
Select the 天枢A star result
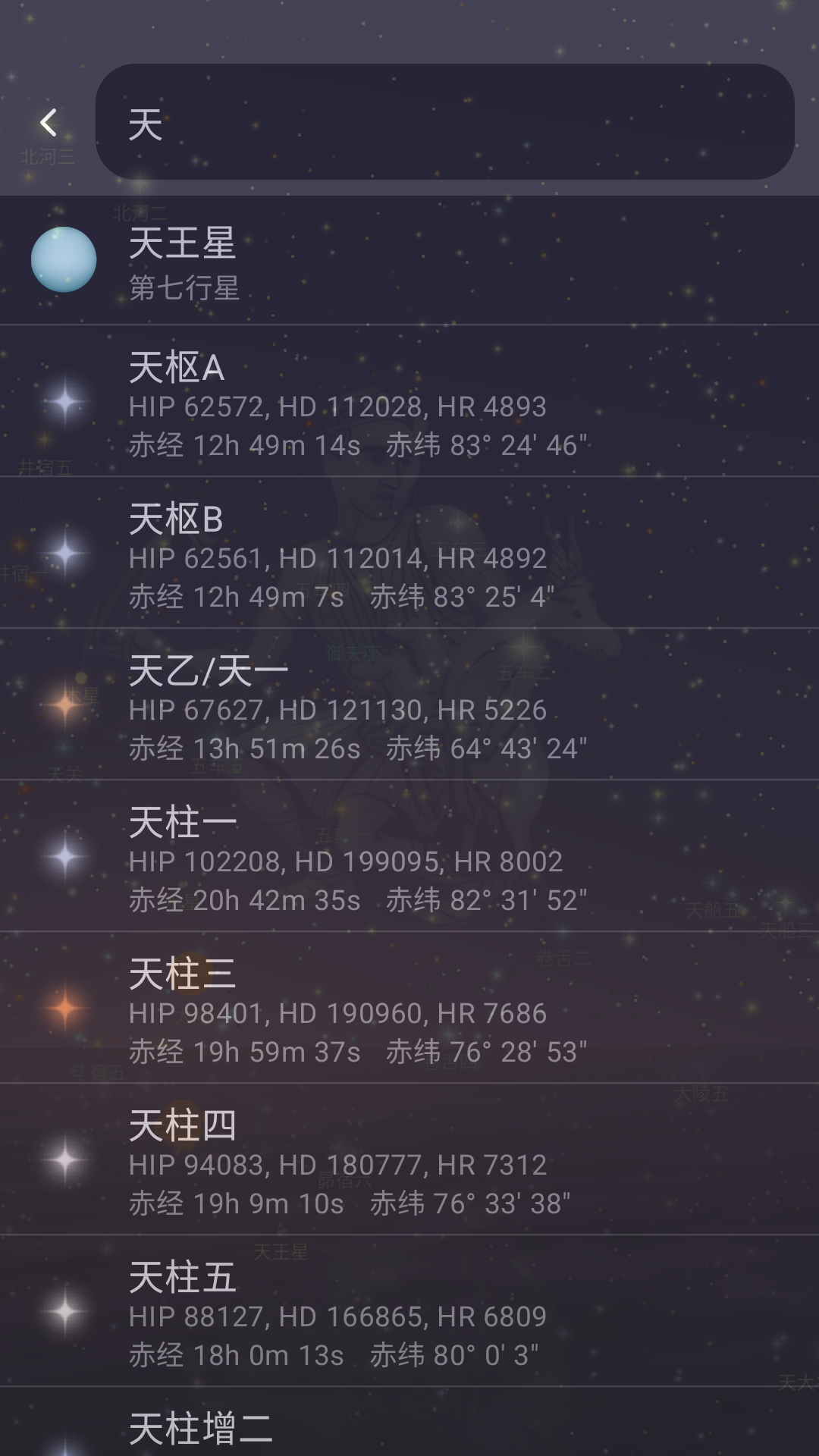coord(409,402)
